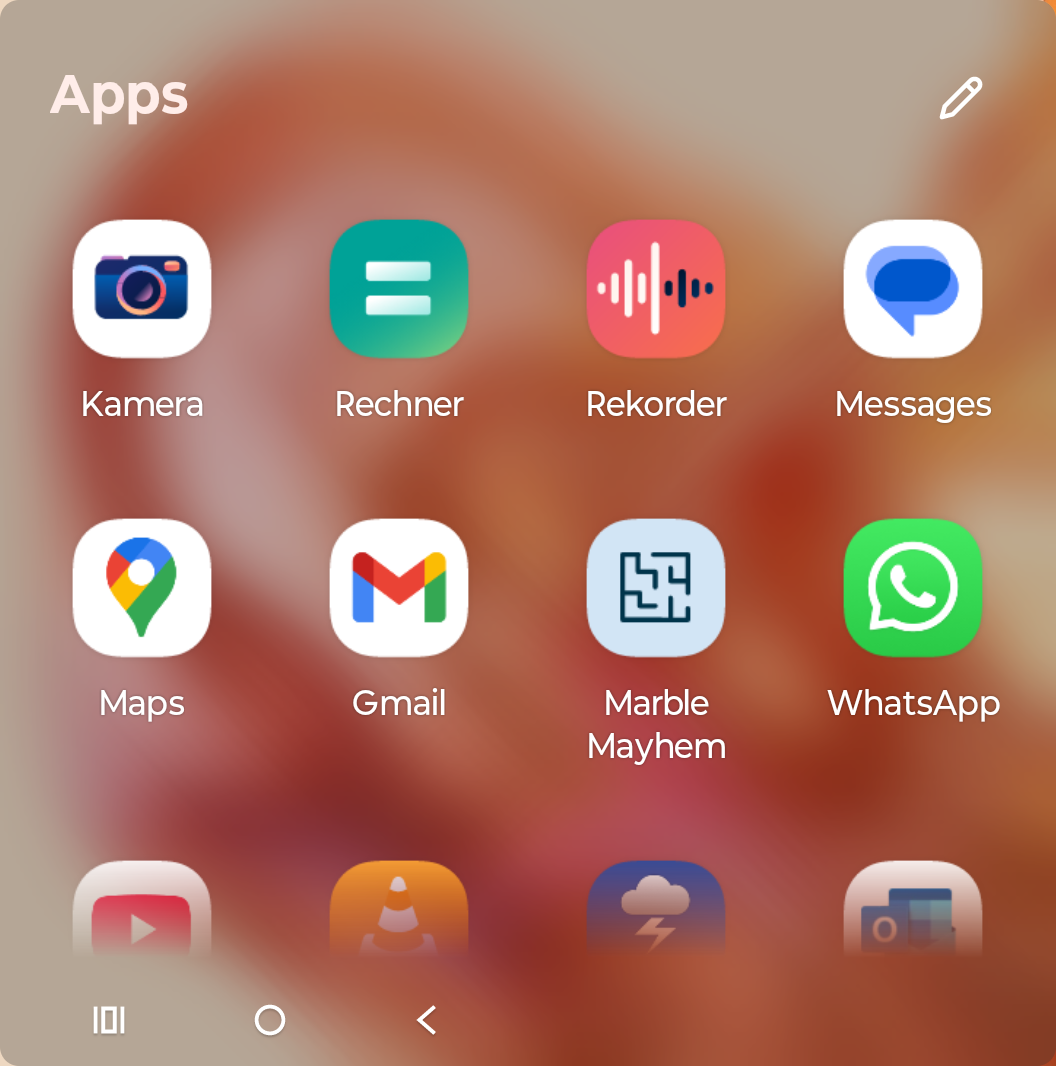Screen dimensions: 1056x1066
Task: Go to the home screen
Action: tap(270, 1020)
